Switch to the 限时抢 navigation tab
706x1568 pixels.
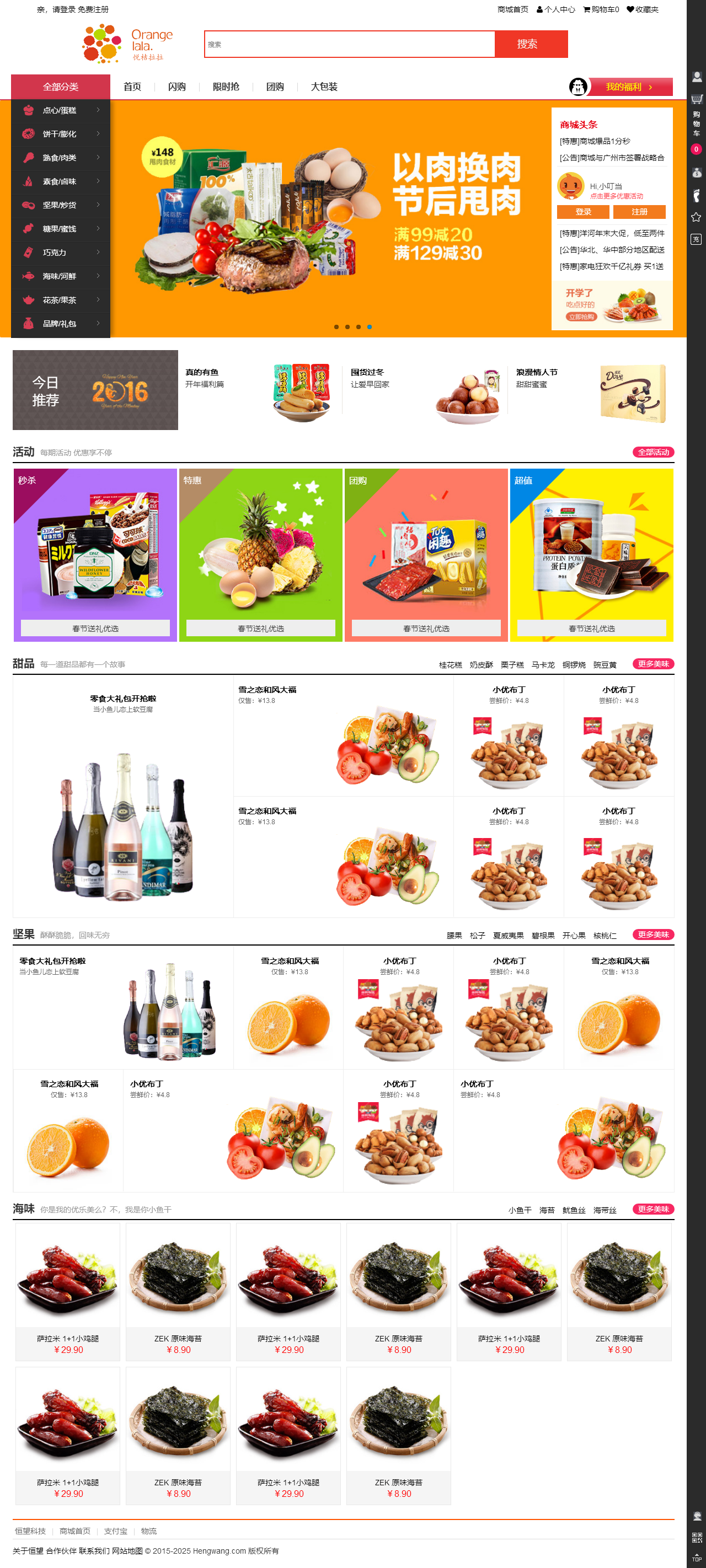[226, 87]
